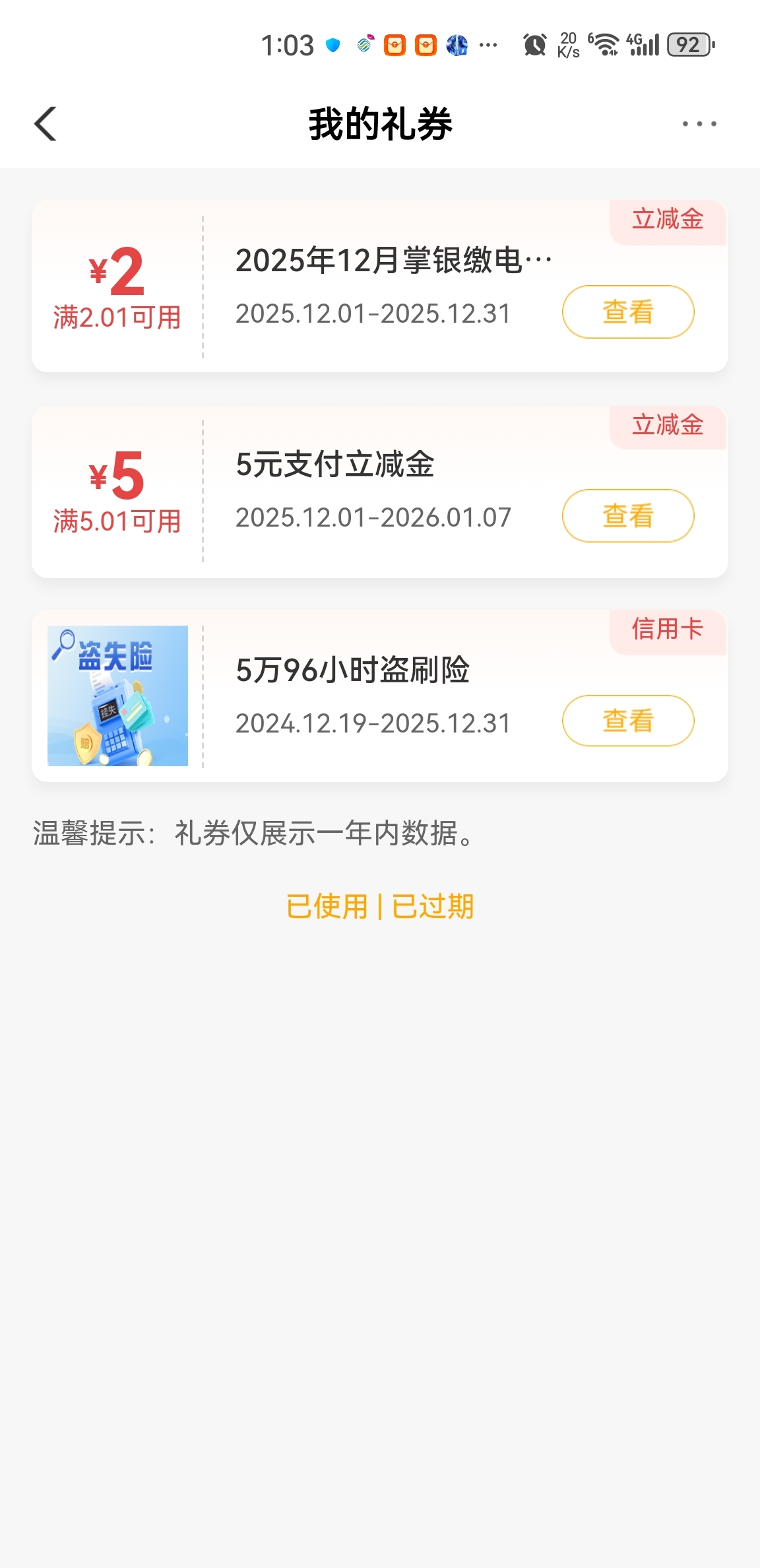Viewport: 760px width, 1568px height.
Task: Open the 5元支付立减金 coupon card
Action: pos(334,465)
